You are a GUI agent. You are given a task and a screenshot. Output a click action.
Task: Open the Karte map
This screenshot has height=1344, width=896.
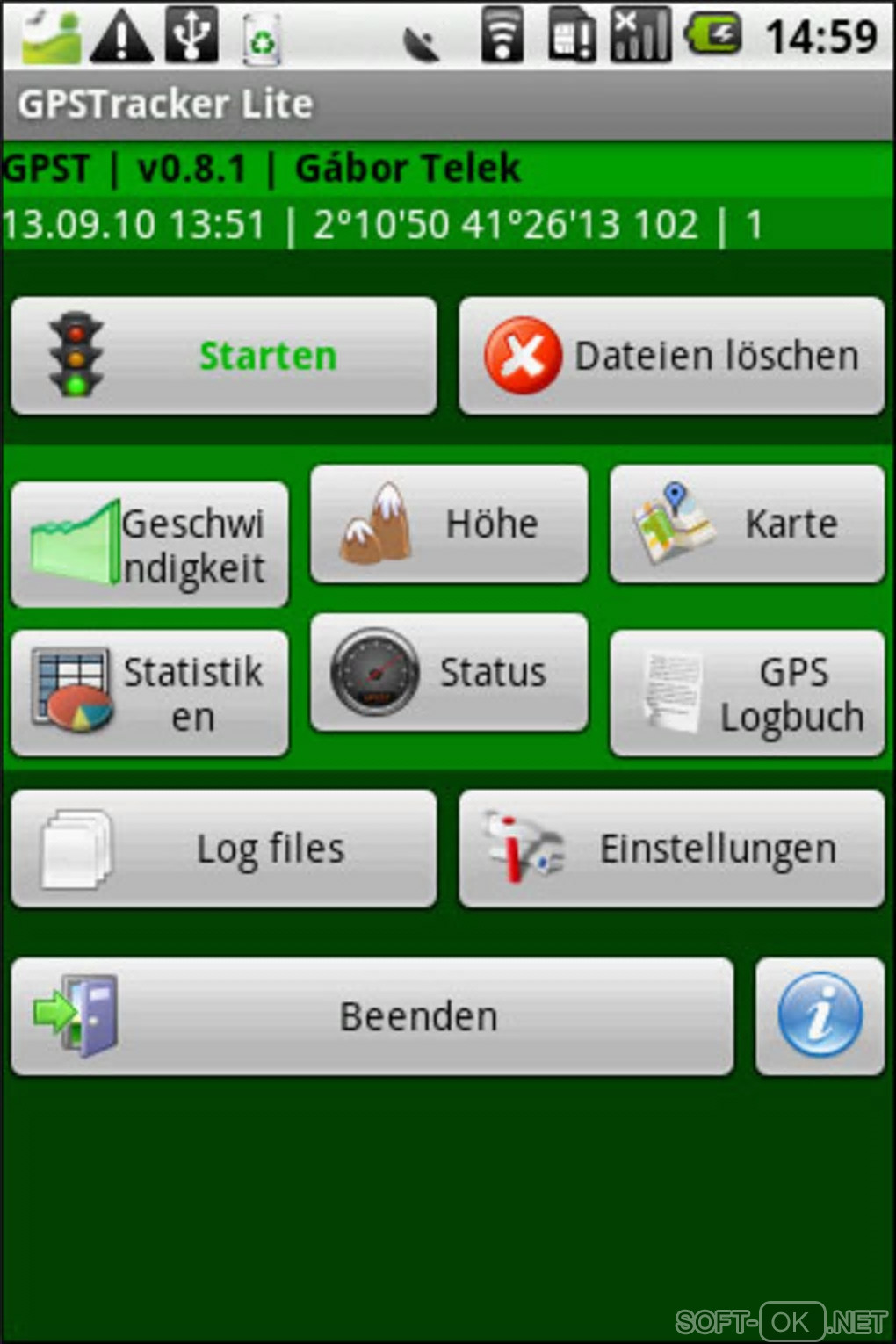click(747, 524)
